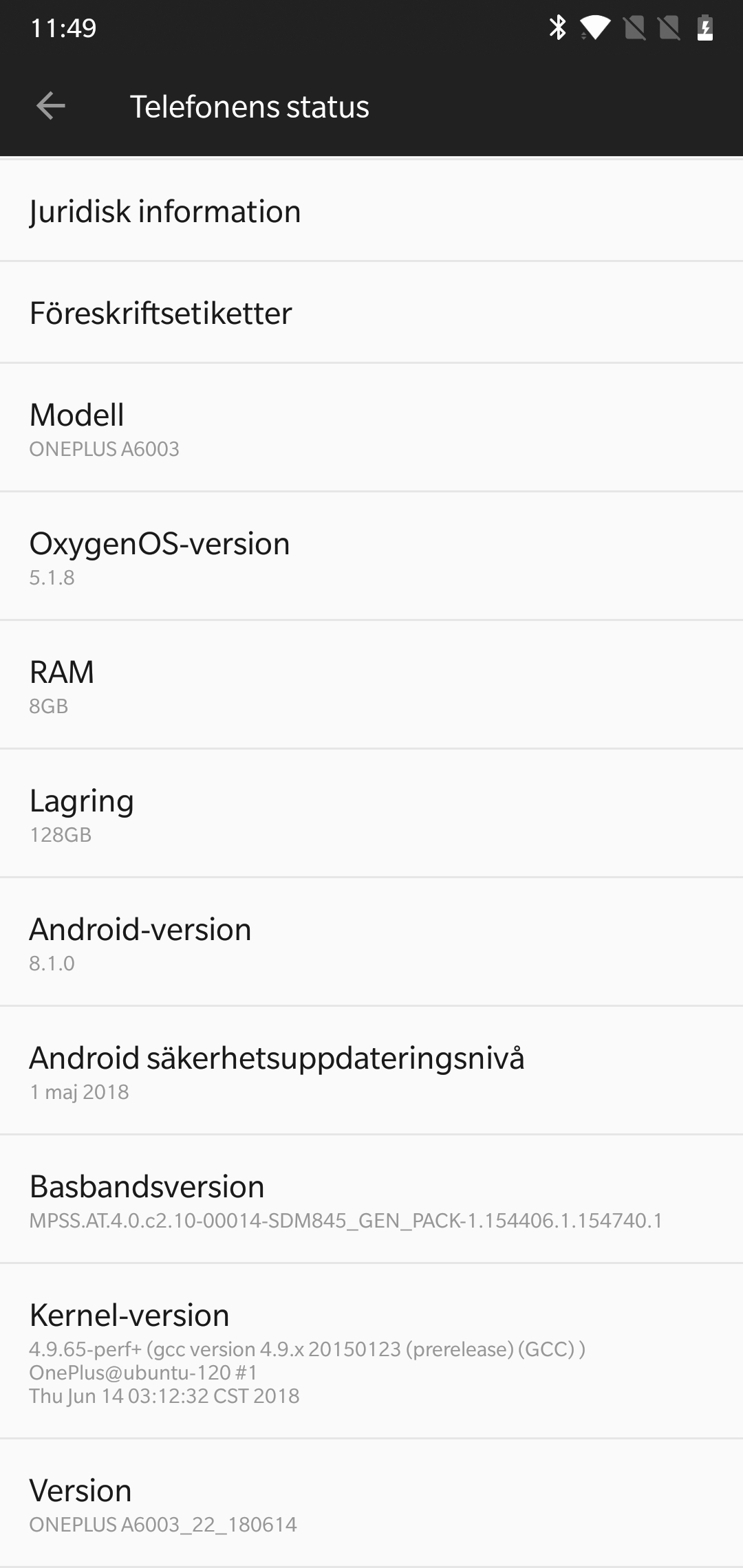Select the RAM row
The image size is (743, 1568).
(x=371, y=685)
